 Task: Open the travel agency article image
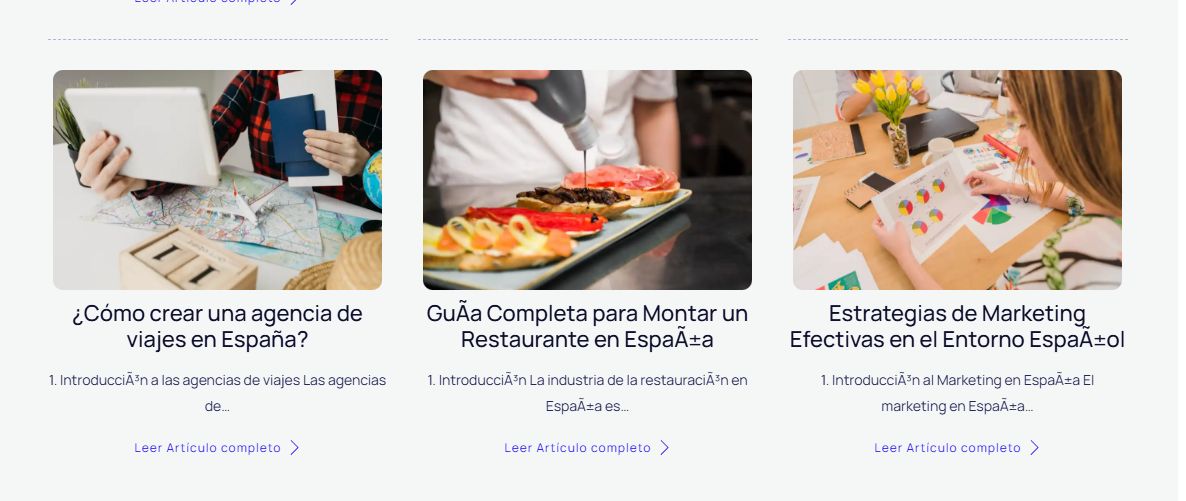click(217, 180)
